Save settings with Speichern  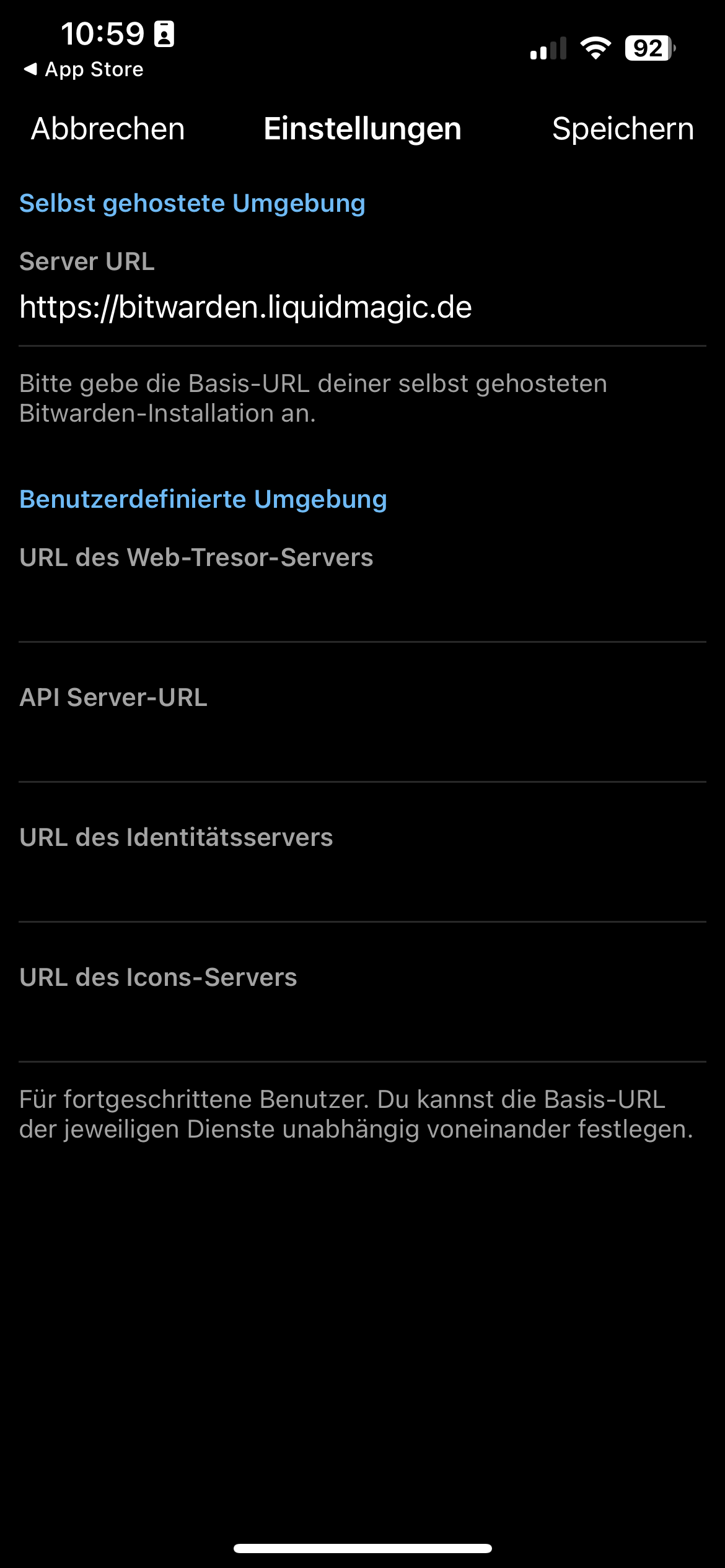pyautogui.click(x=622, y=129)
